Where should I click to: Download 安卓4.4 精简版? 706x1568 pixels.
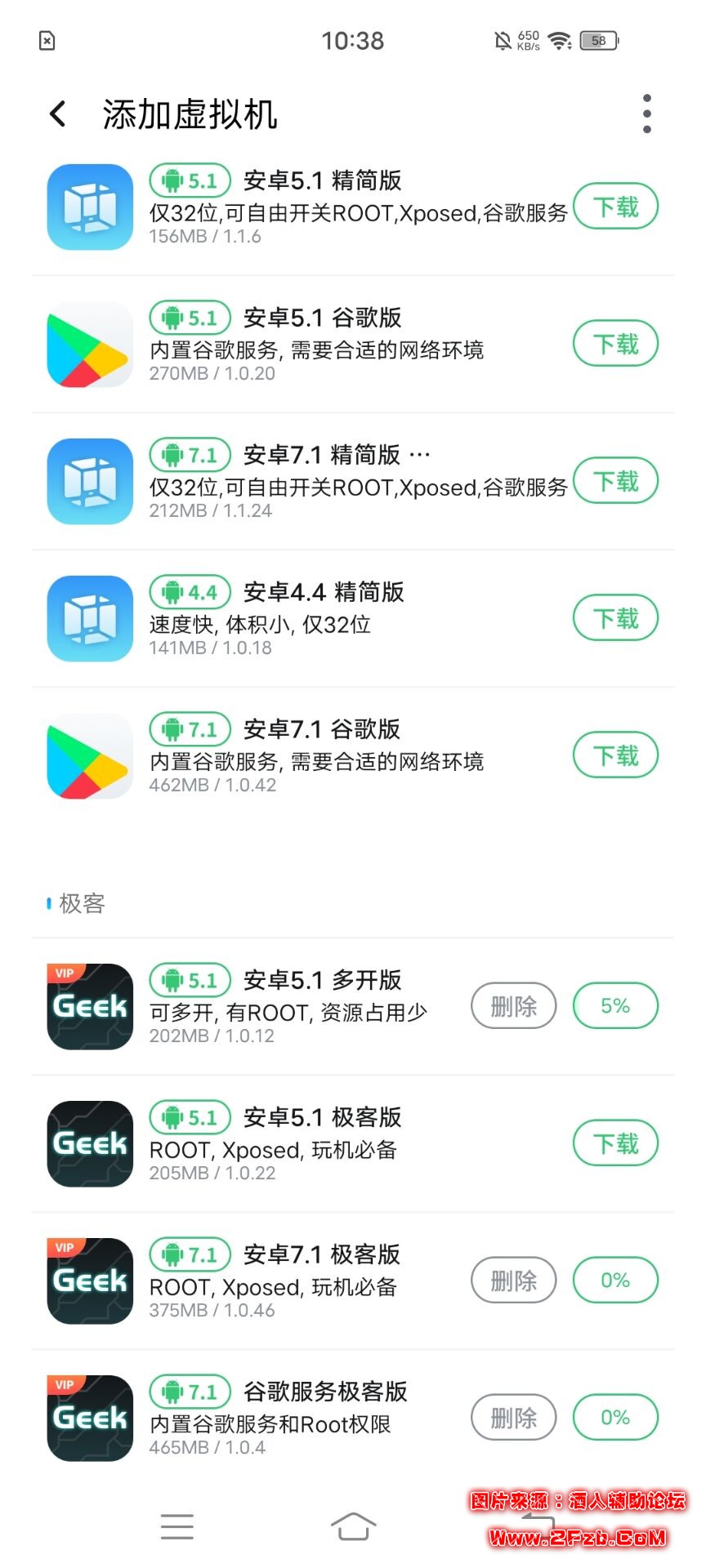point(615,618)
